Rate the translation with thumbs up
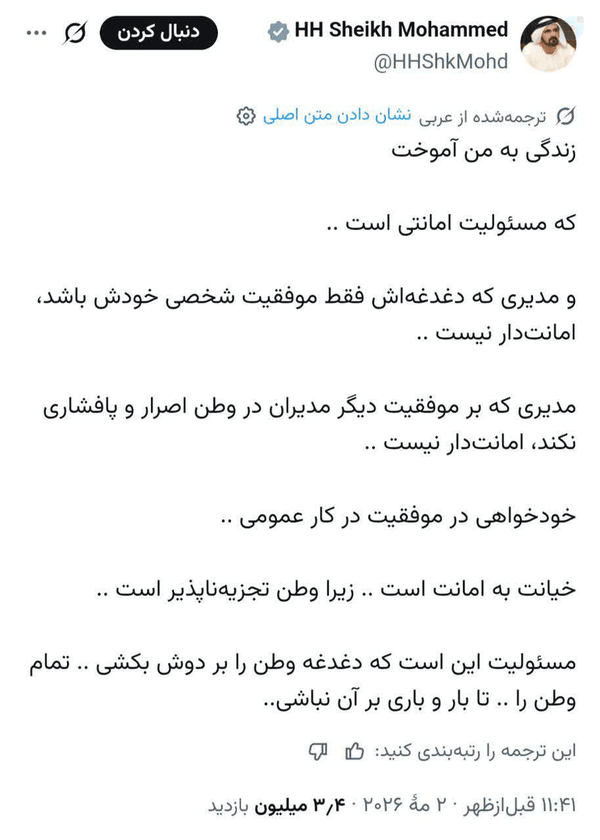The image size is (600, 840). tap(355, 752)
